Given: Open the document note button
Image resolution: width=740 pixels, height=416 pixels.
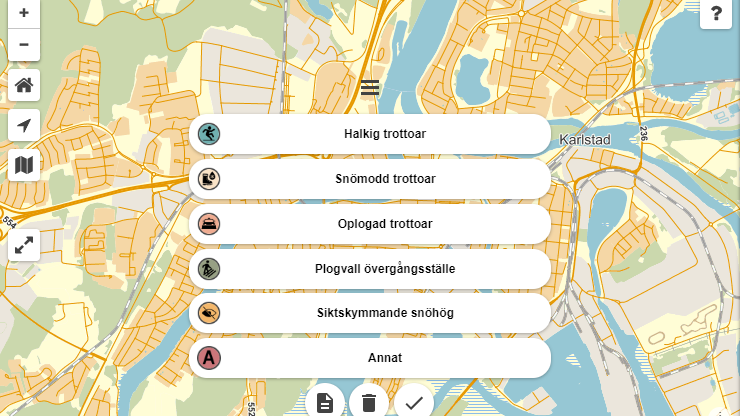Looking at the screenshot, I should tap(325, 402).
